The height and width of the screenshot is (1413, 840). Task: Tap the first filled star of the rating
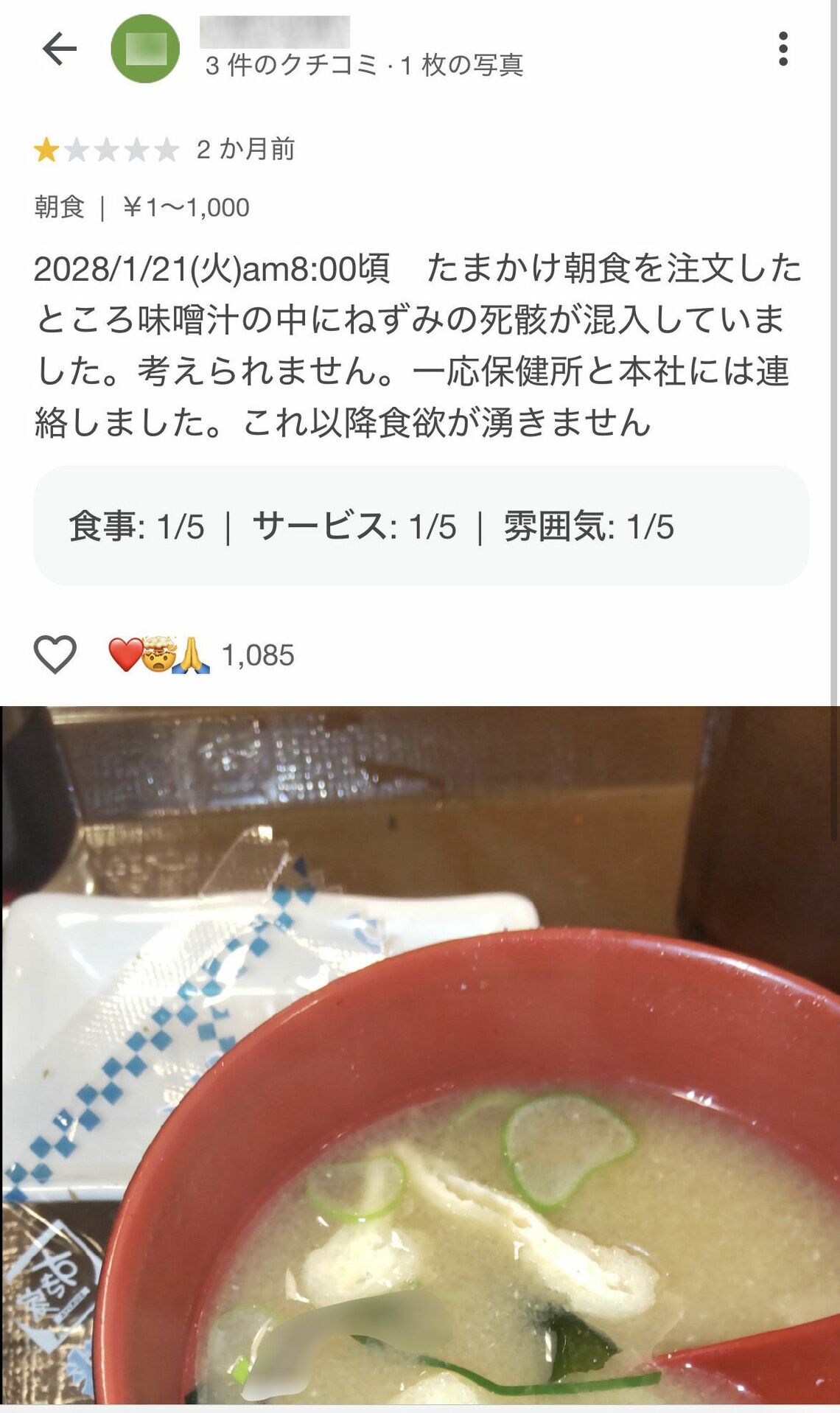point(46,148)
